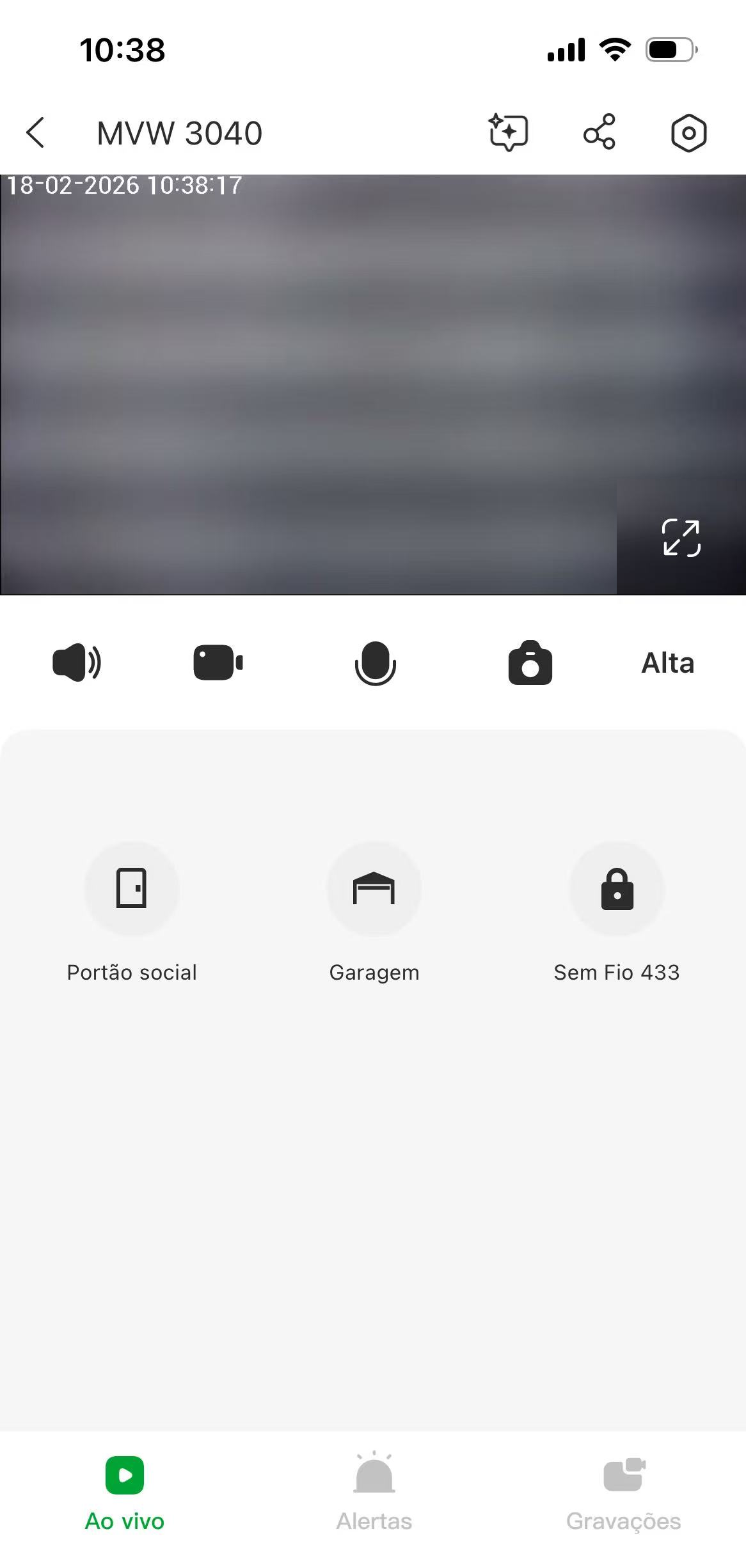Open the AI assistant sparkle icon

coord(507,132)
